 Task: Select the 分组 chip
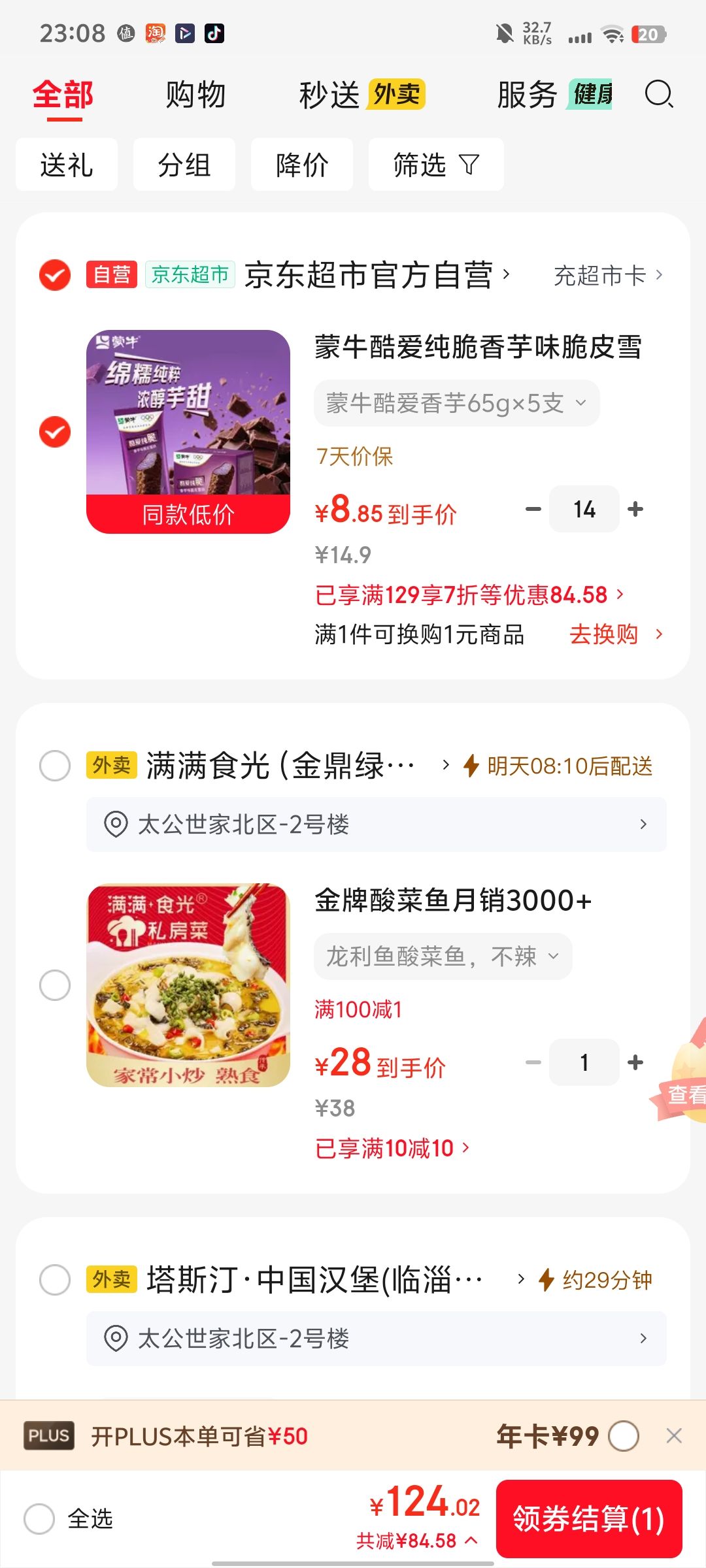pyautogui.click(x=184, y=165)
